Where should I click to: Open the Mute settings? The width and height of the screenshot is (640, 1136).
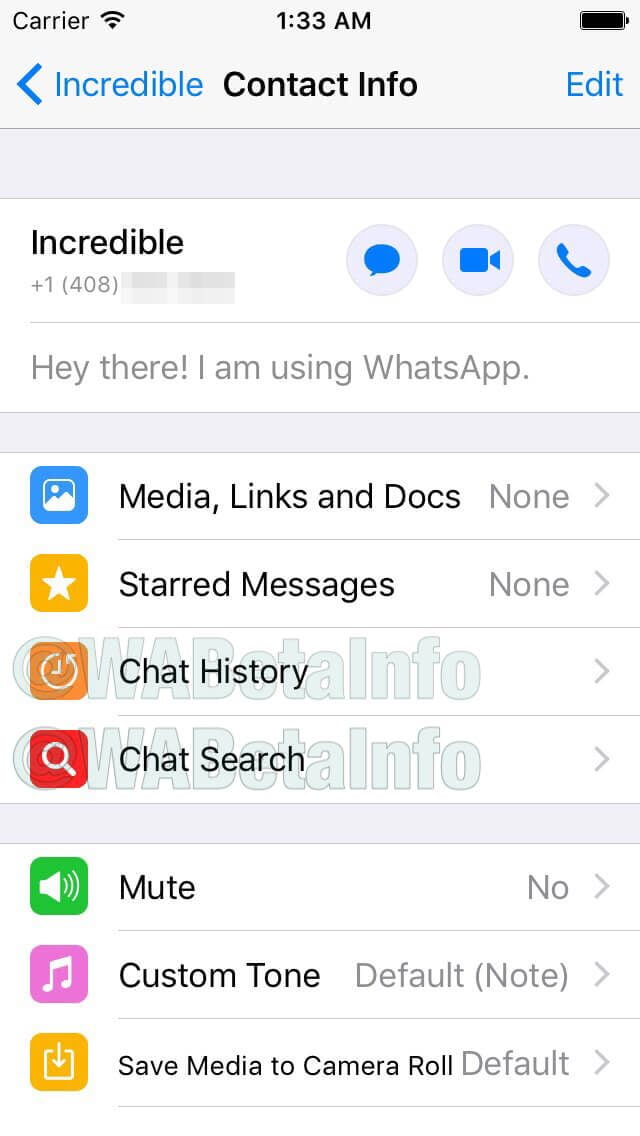[x=320, y=887]
